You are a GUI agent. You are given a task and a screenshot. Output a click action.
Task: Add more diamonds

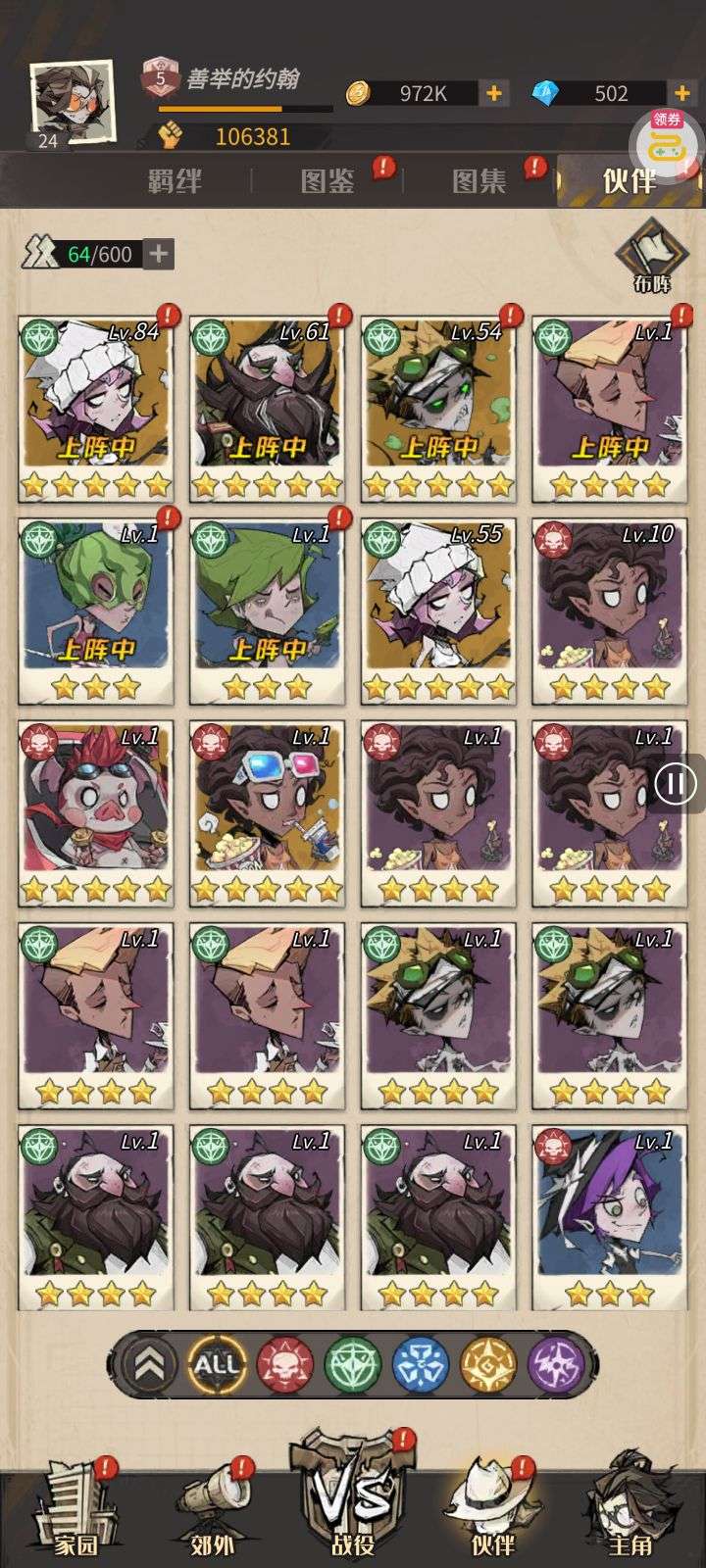click(681, 93)
